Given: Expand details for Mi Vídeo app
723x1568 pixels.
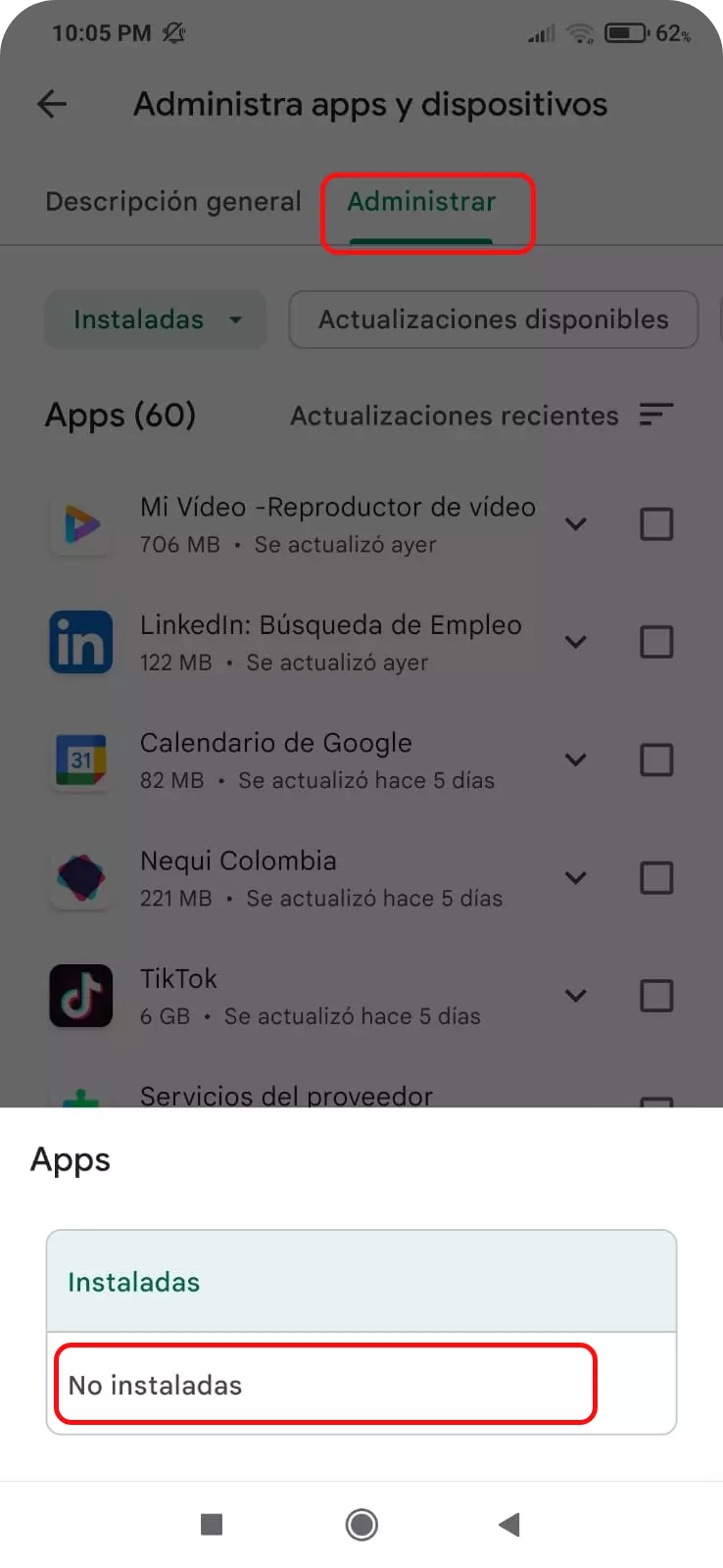Looking at the screenshot, I should [576, 524].
